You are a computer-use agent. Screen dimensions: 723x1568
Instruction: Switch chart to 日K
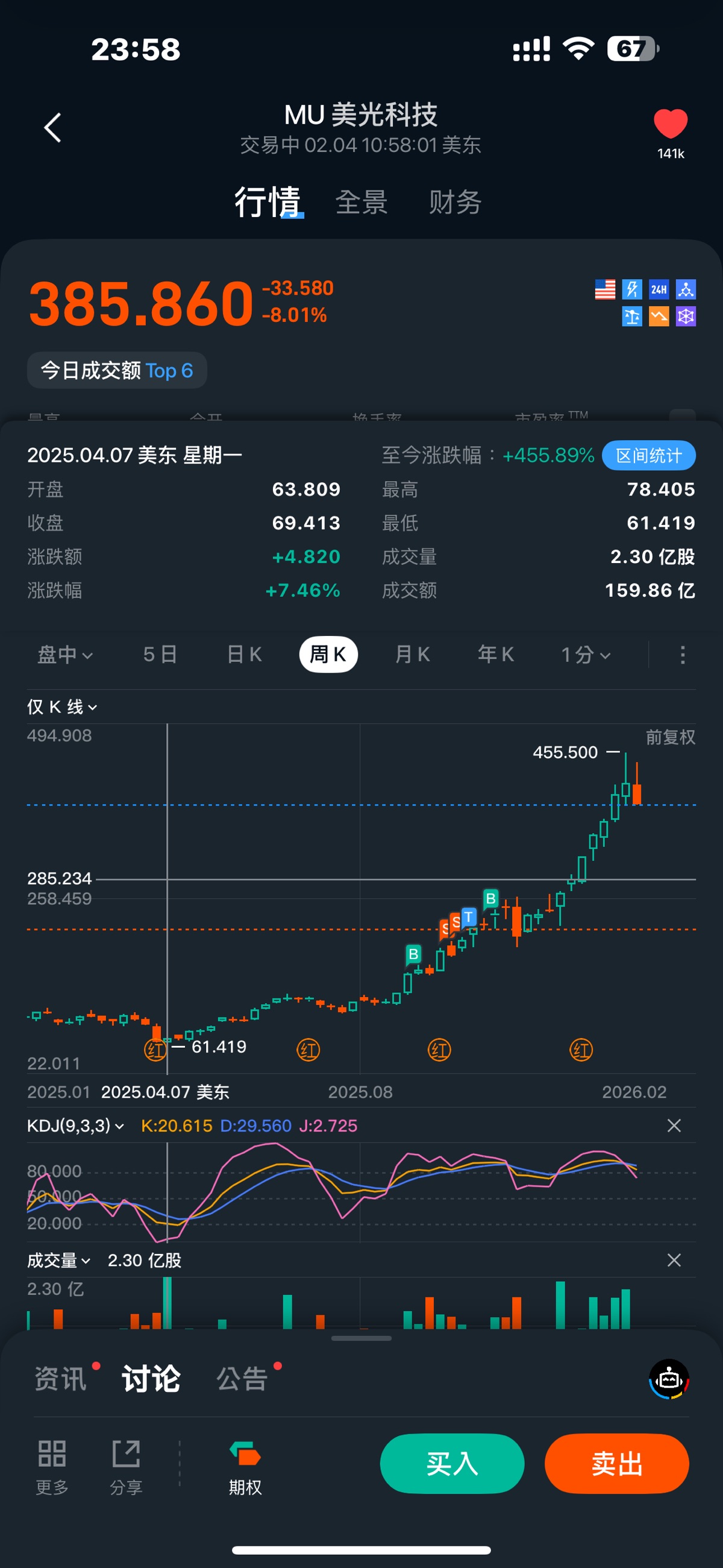244,654
